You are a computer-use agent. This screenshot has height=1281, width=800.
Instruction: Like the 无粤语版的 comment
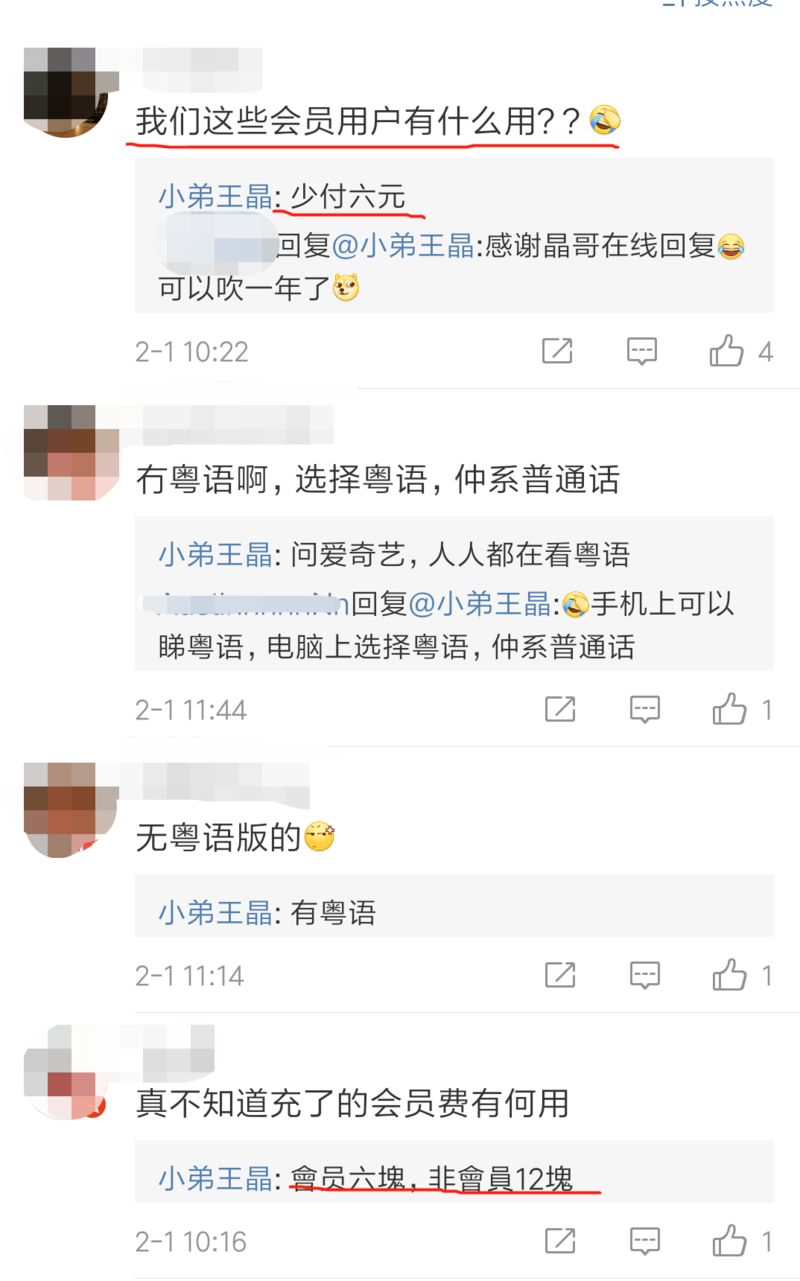pyautogui.click(x=730, y=975)
